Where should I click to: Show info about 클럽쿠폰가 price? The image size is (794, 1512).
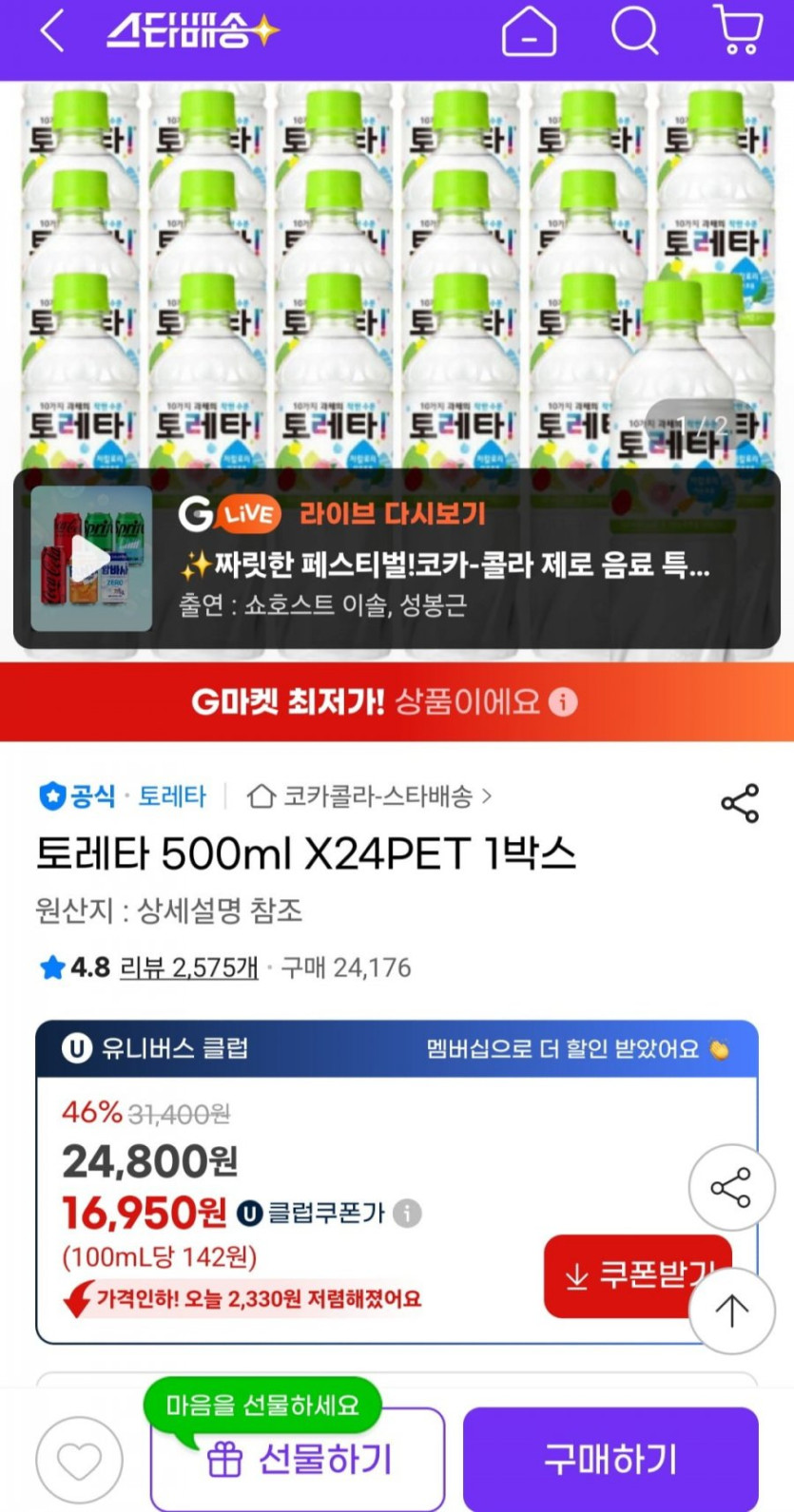pyautogui.click(x=407, y=1214)
